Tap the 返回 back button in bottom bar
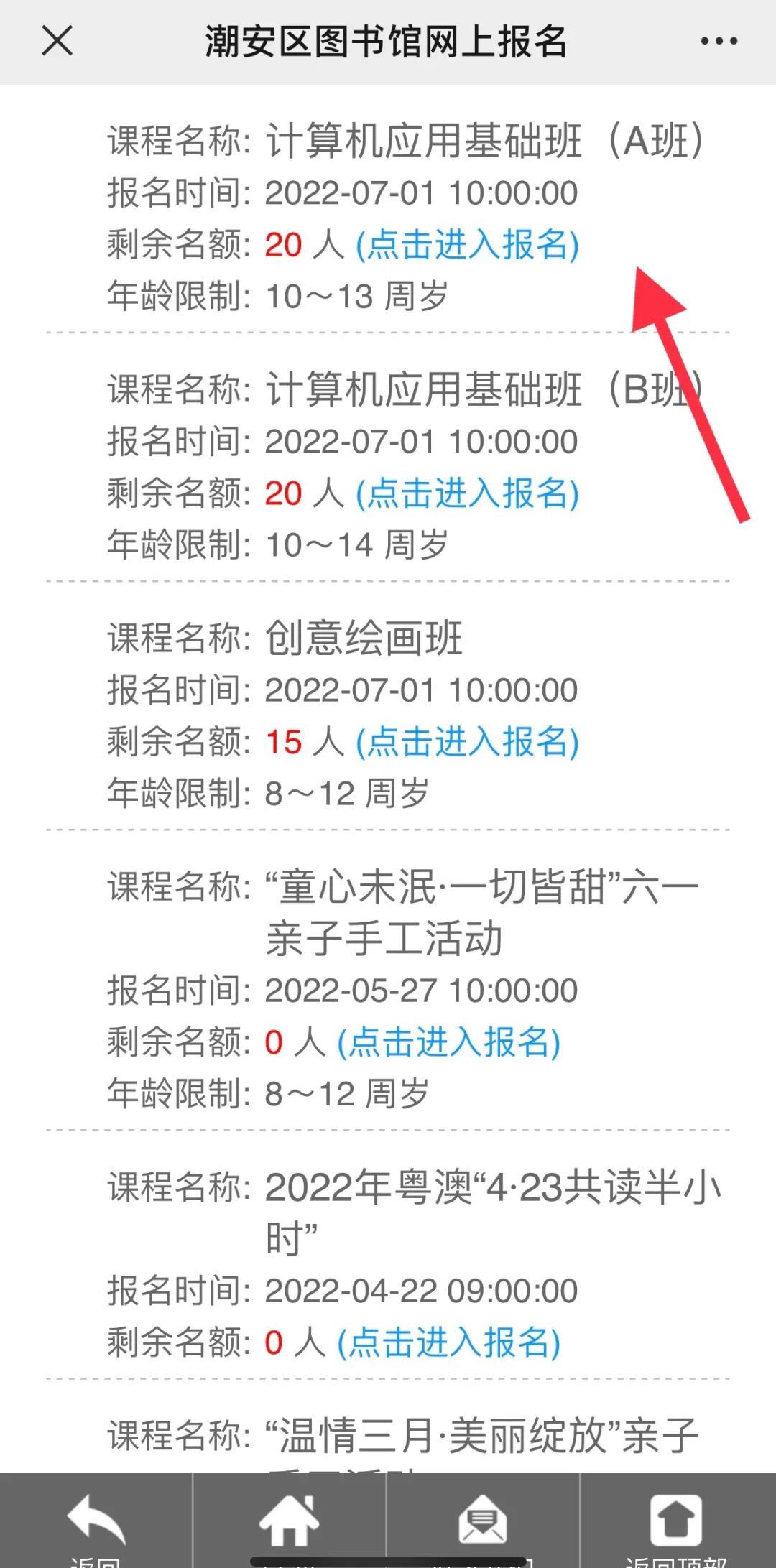 (x=96, y=1523)
